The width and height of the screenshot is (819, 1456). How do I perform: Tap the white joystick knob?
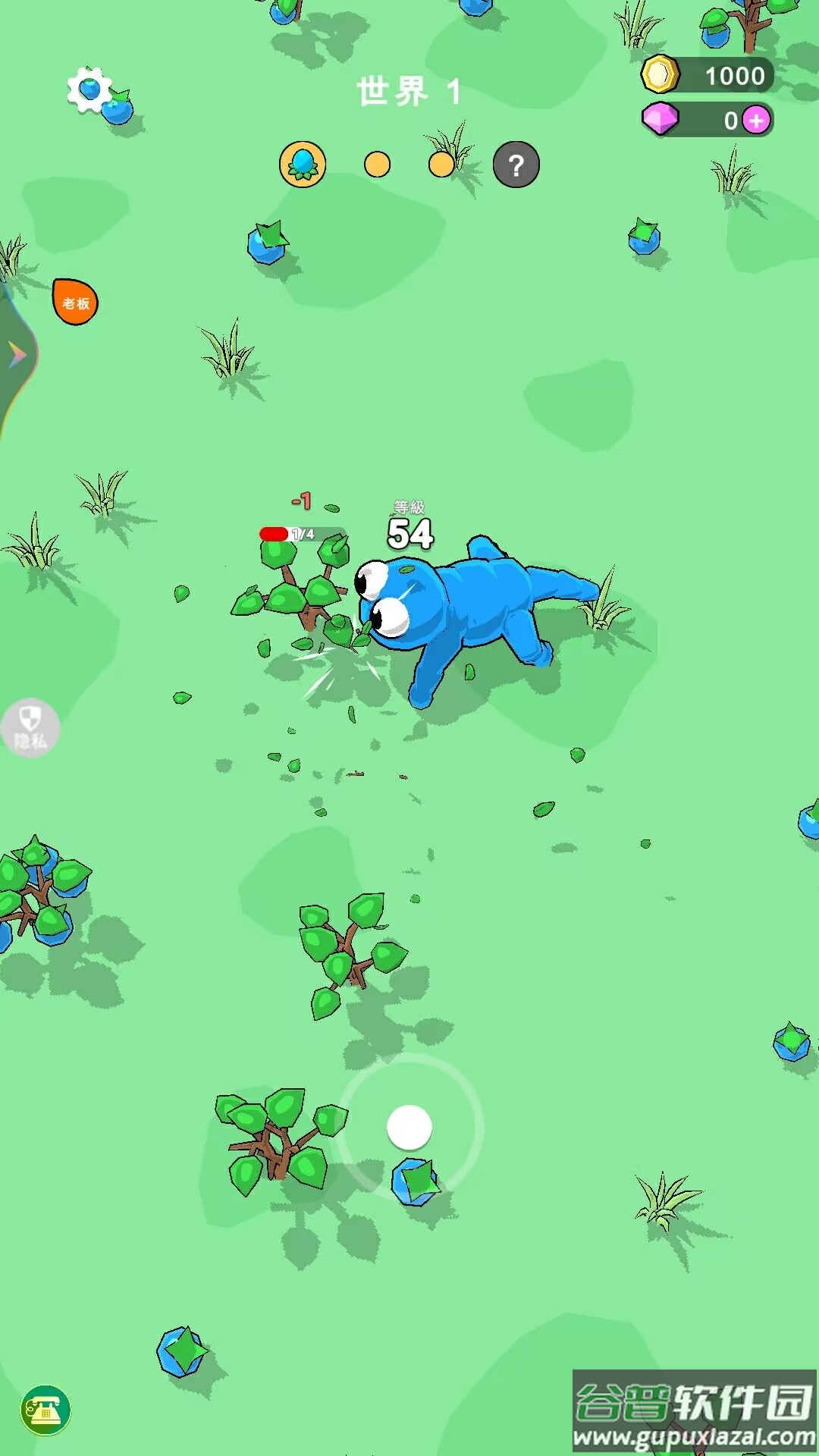click(409, 1128)
